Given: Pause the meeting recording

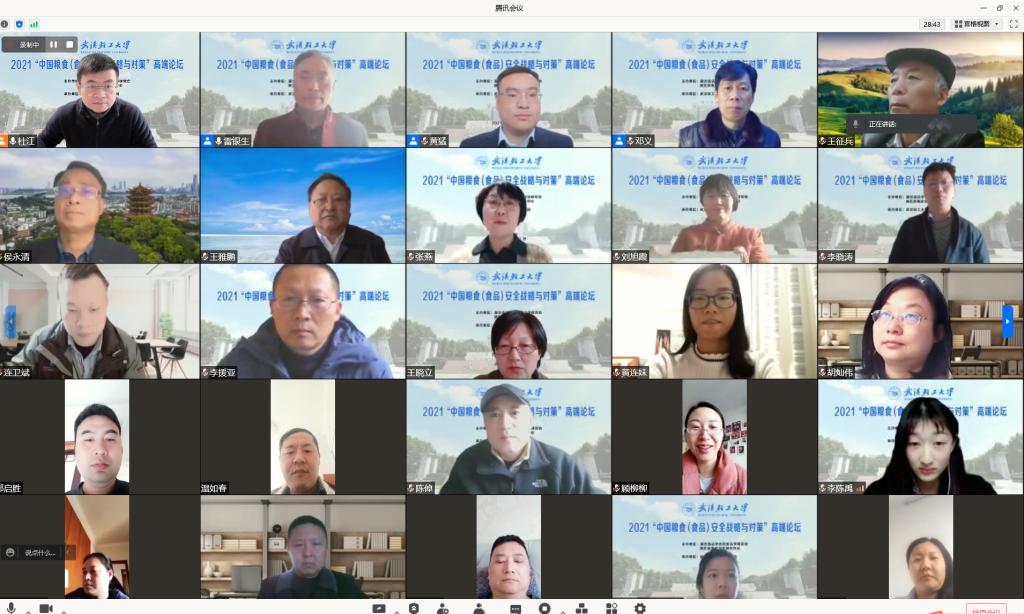Looking at the screenshot, I should click(54, 44).
